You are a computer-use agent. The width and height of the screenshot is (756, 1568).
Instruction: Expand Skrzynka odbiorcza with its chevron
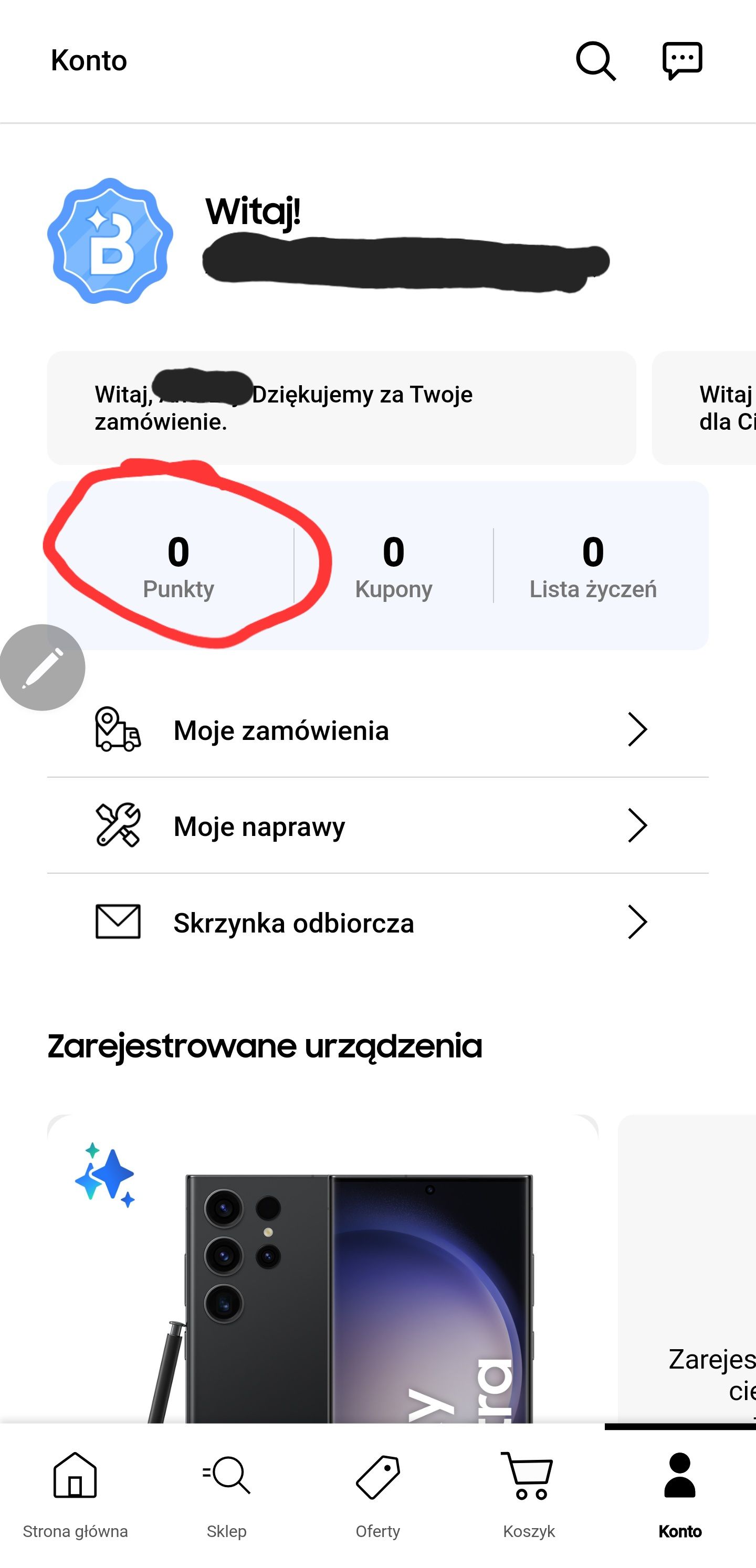tap(637, 921)
